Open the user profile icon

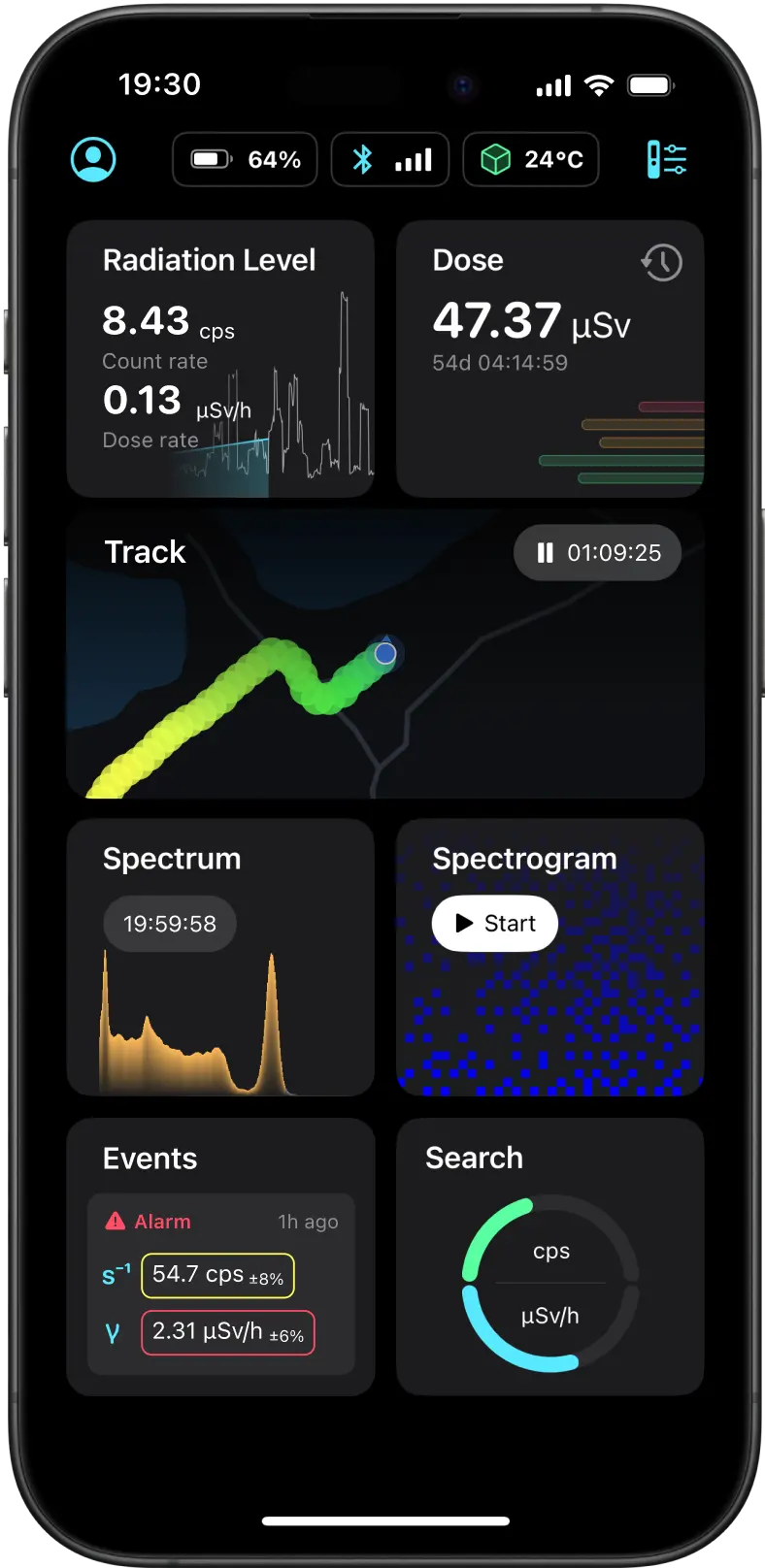pos(93,159)
